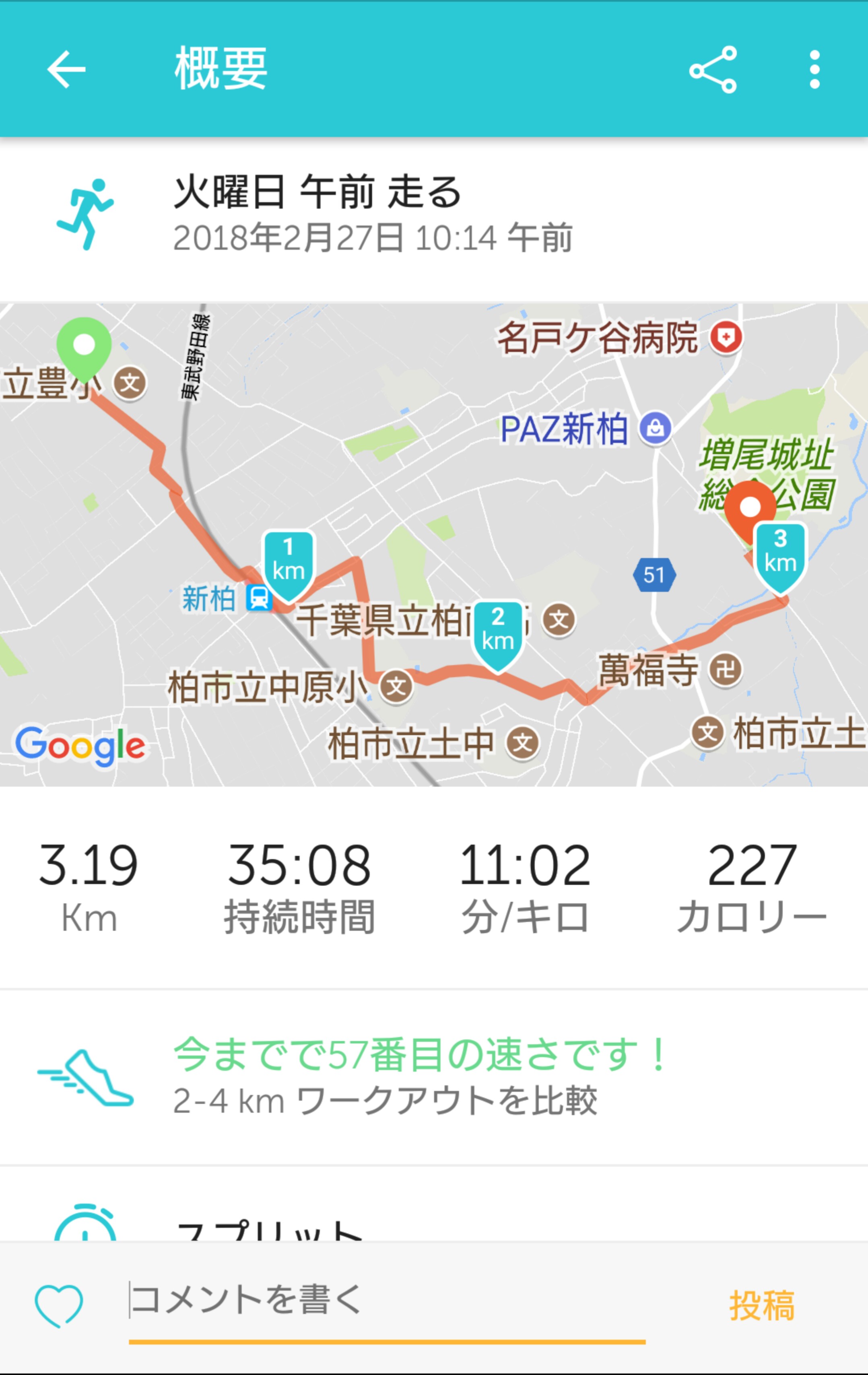Focus the コメントを書く comment field
868x1375 pixels.
(x=386, y=1300)
